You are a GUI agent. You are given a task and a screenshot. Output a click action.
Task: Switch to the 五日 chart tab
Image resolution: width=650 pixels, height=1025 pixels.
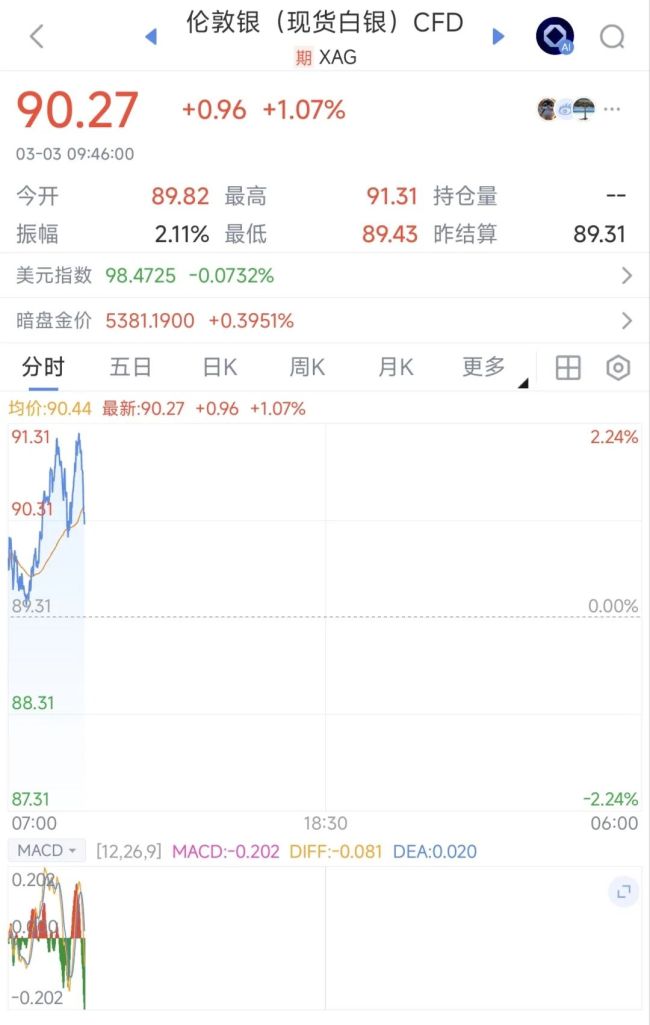(130, 367)
